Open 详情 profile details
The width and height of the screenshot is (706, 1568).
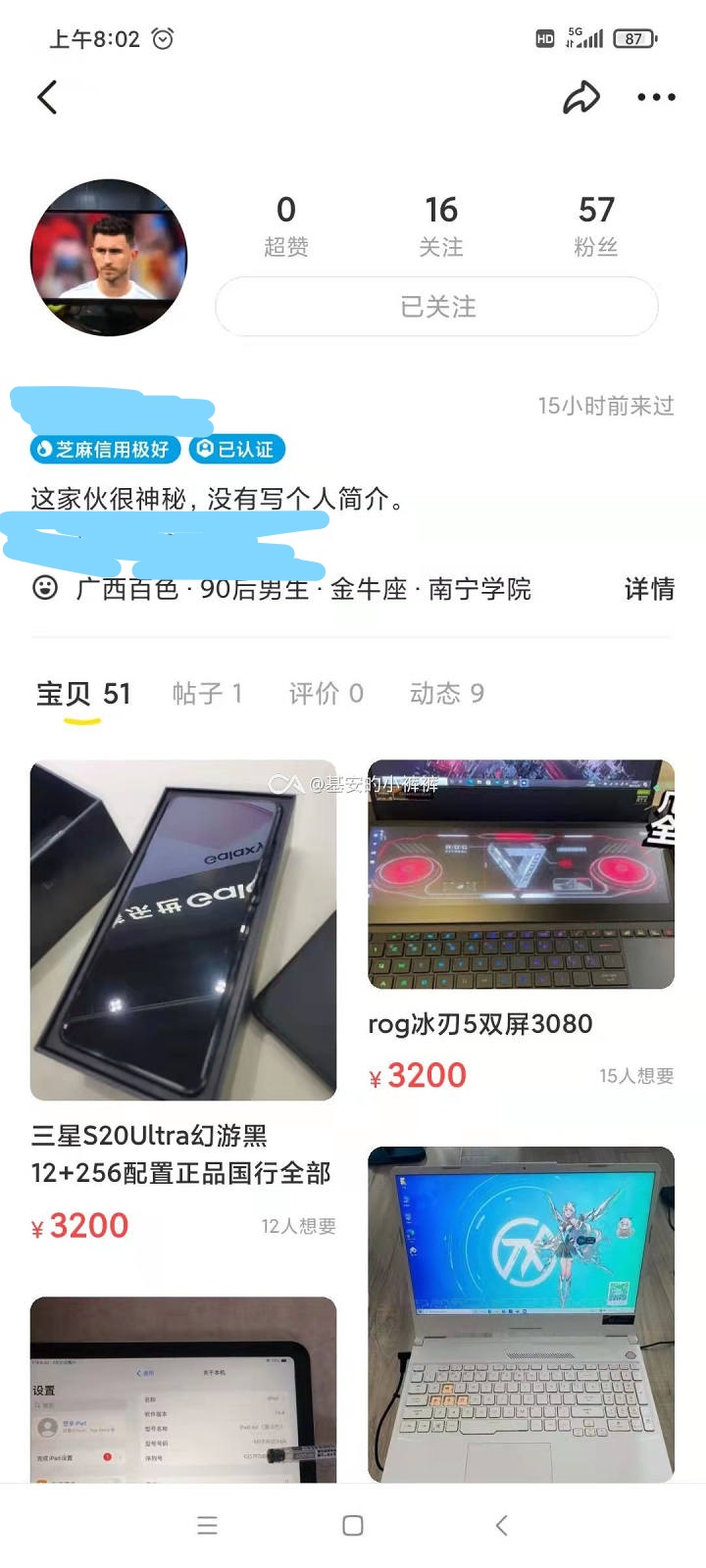(649, 589)
